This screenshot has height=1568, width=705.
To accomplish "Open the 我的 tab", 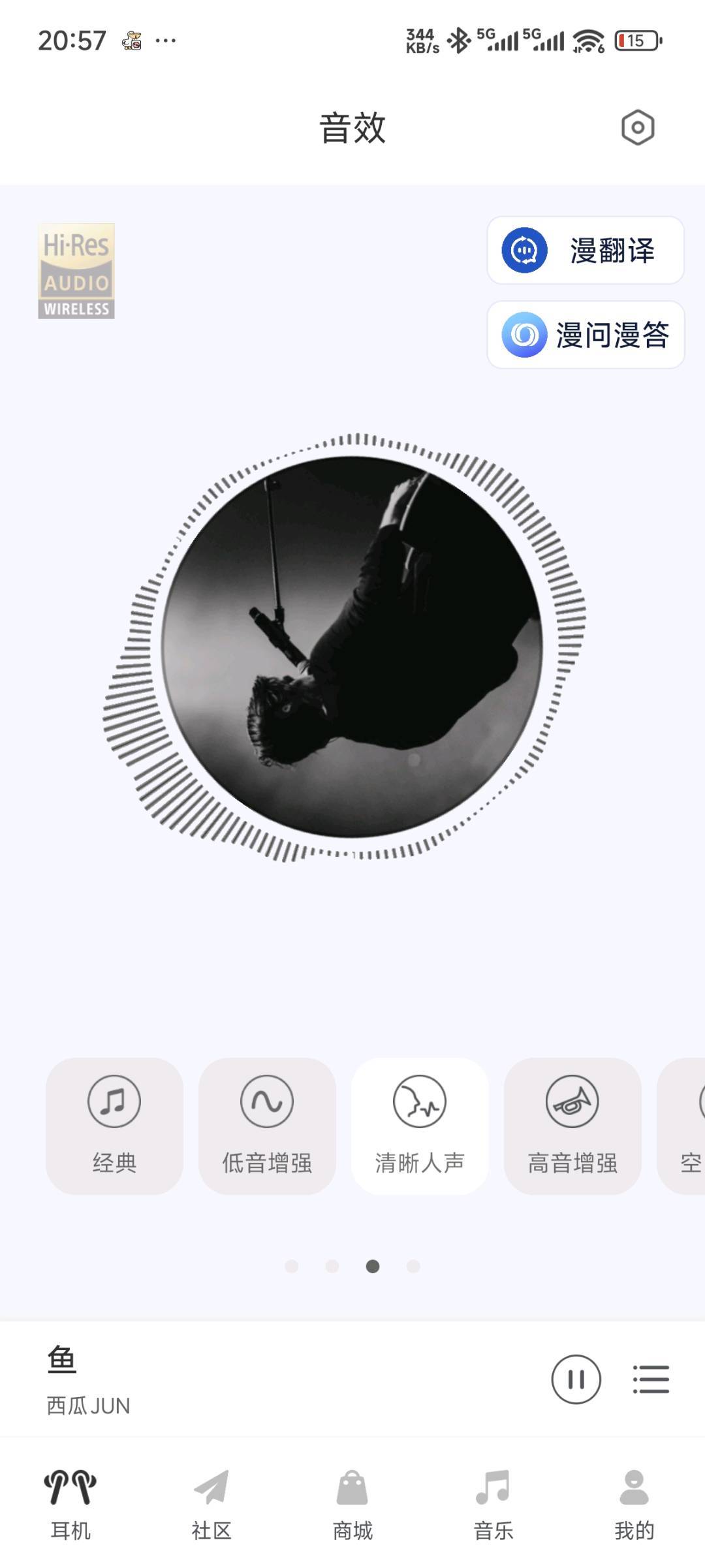I will tap(634, 1502).
